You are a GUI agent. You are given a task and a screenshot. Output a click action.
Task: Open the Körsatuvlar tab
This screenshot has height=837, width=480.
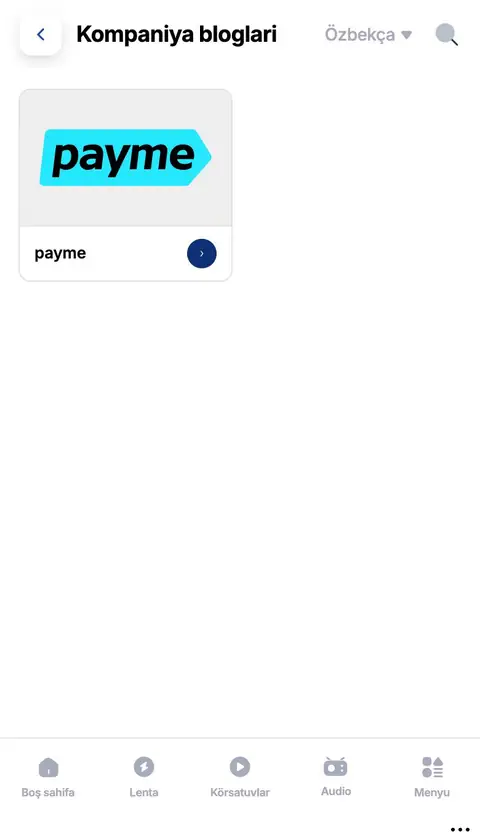[x=240, y=777]
